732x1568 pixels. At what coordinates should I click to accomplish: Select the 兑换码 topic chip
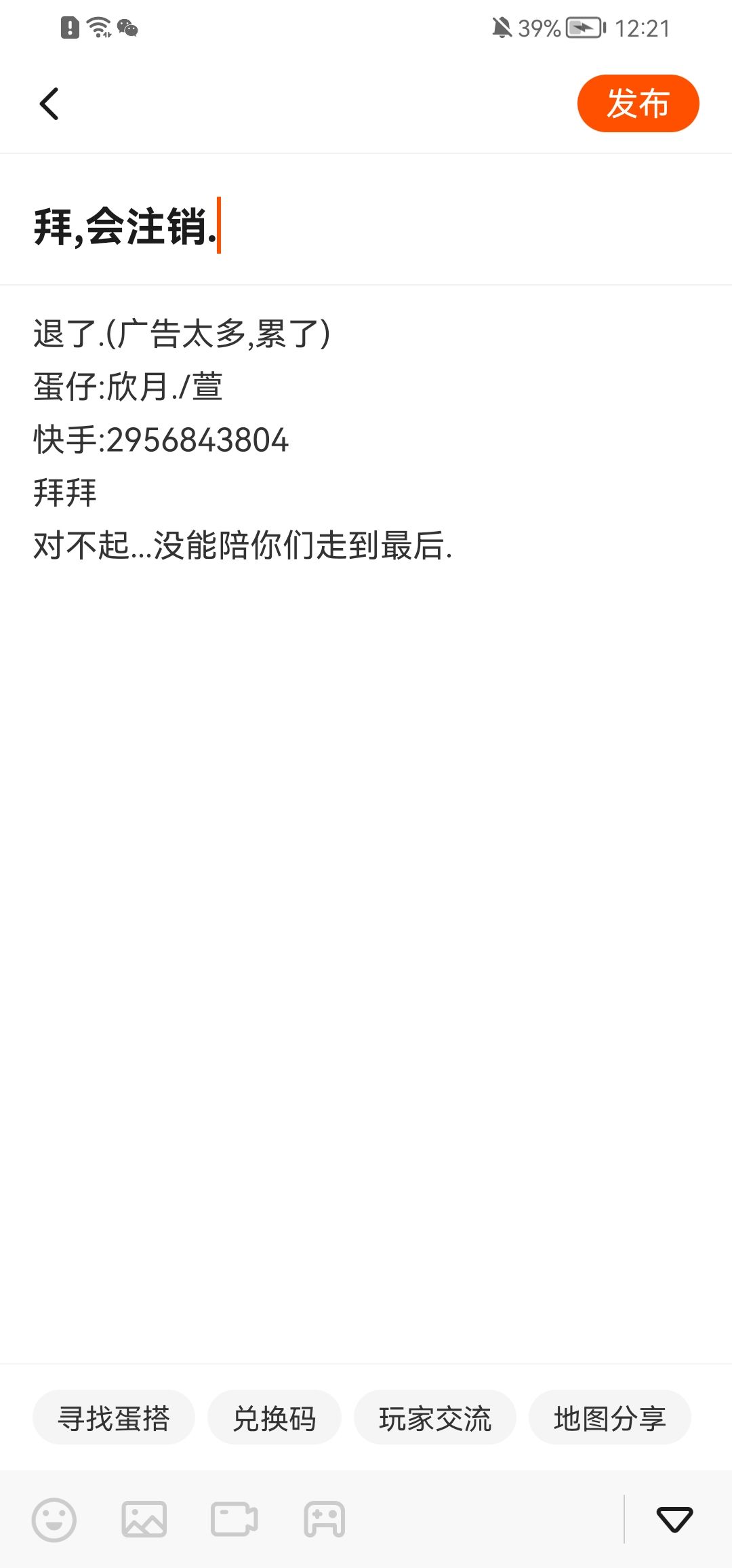(274, 1417)
